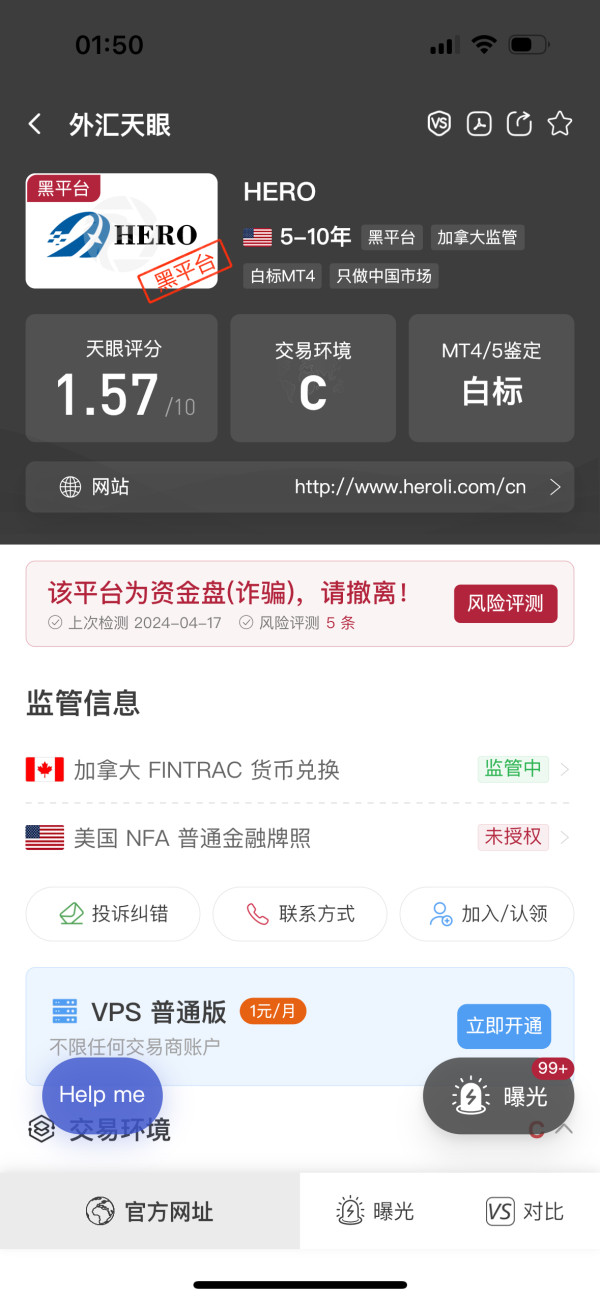Open the VS compare shield icon

[x=438, y=124]
